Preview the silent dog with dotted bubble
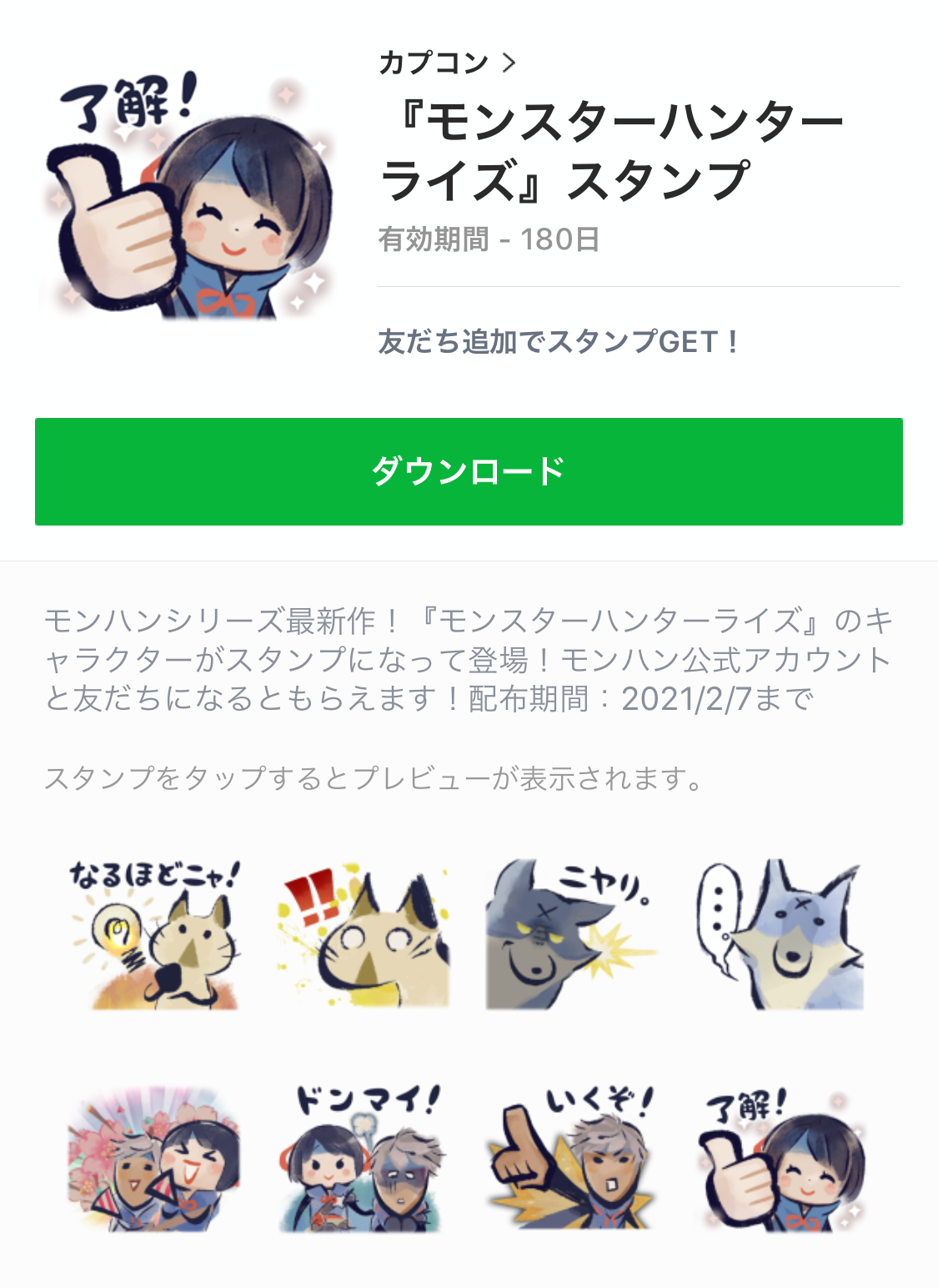 point(780,934)
